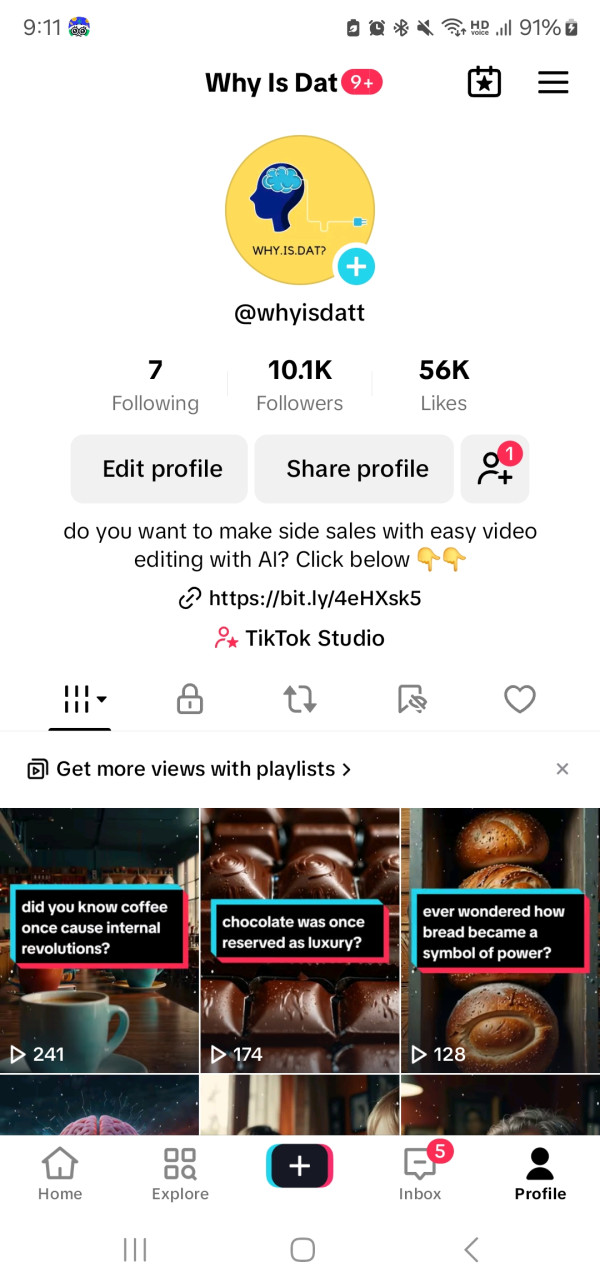View the Following list
Screen dimensions: 600x1287
coord(155,386)
